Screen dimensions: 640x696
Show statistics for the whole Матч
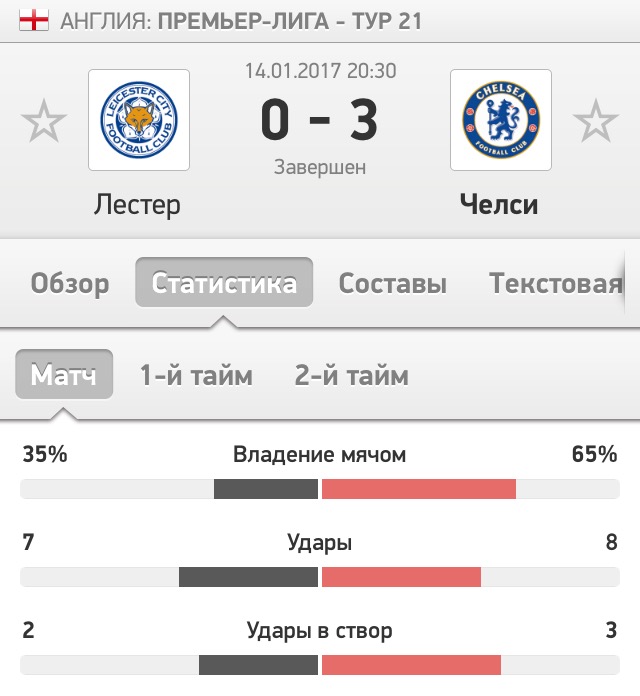click(64, 376)
